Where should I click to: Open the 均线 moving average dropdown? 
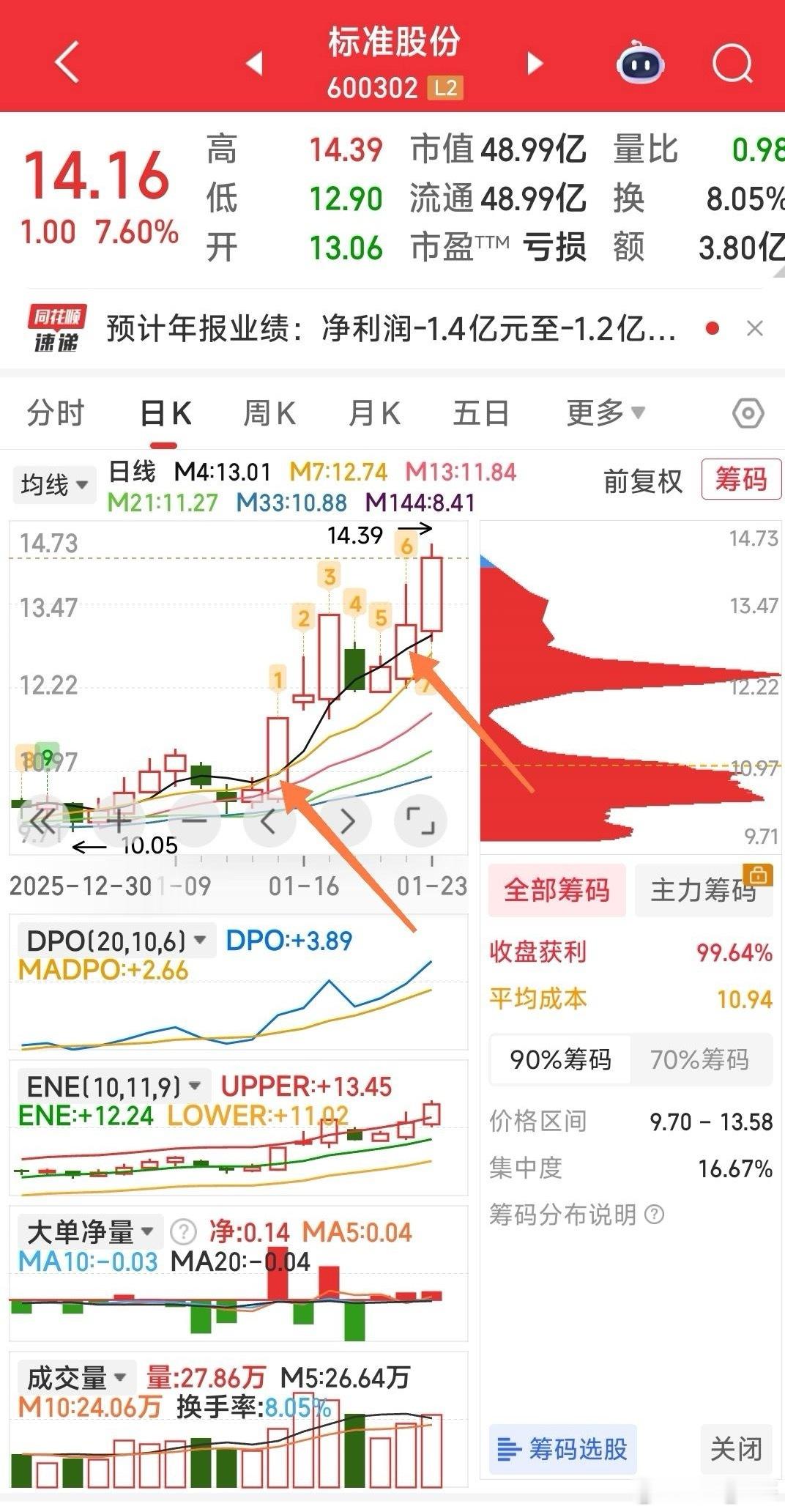[54, 483]
